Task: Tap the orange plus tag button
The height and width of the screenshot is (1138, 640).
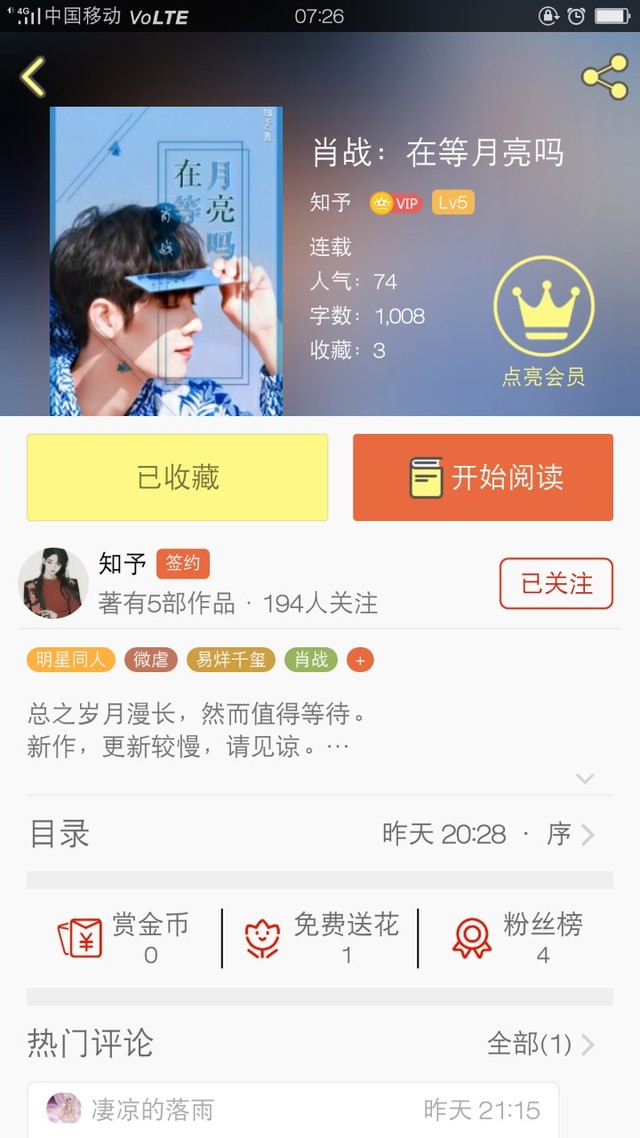Action: coord(360,660)
